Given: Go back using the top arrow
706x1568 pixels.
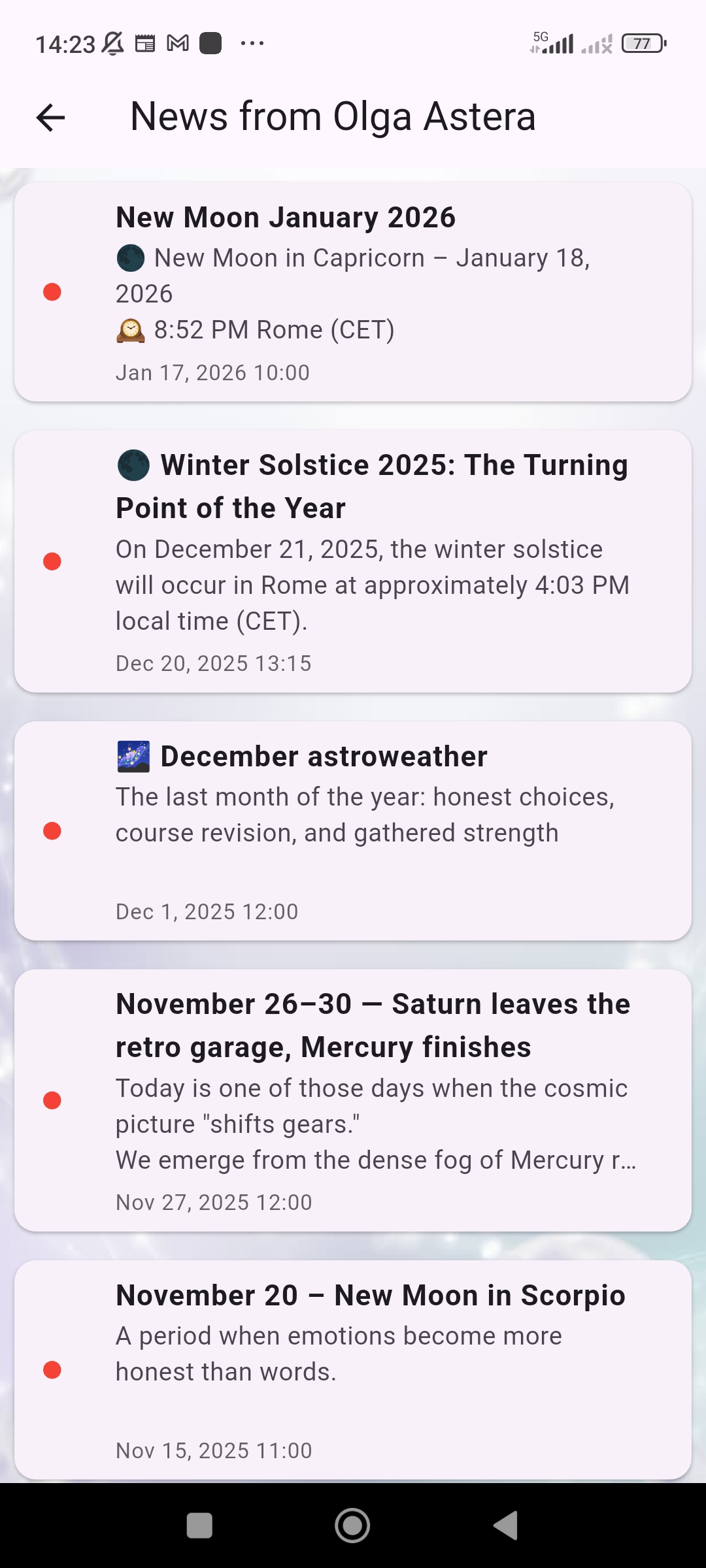Looking at the screenshot, I should [x=50, y=118].
